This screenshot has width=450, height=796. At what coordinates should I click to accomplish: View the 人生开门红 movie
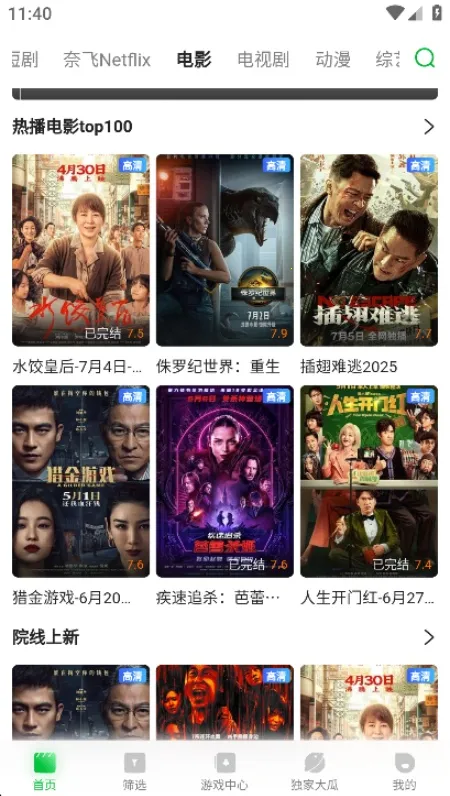(x=369, y=481)
